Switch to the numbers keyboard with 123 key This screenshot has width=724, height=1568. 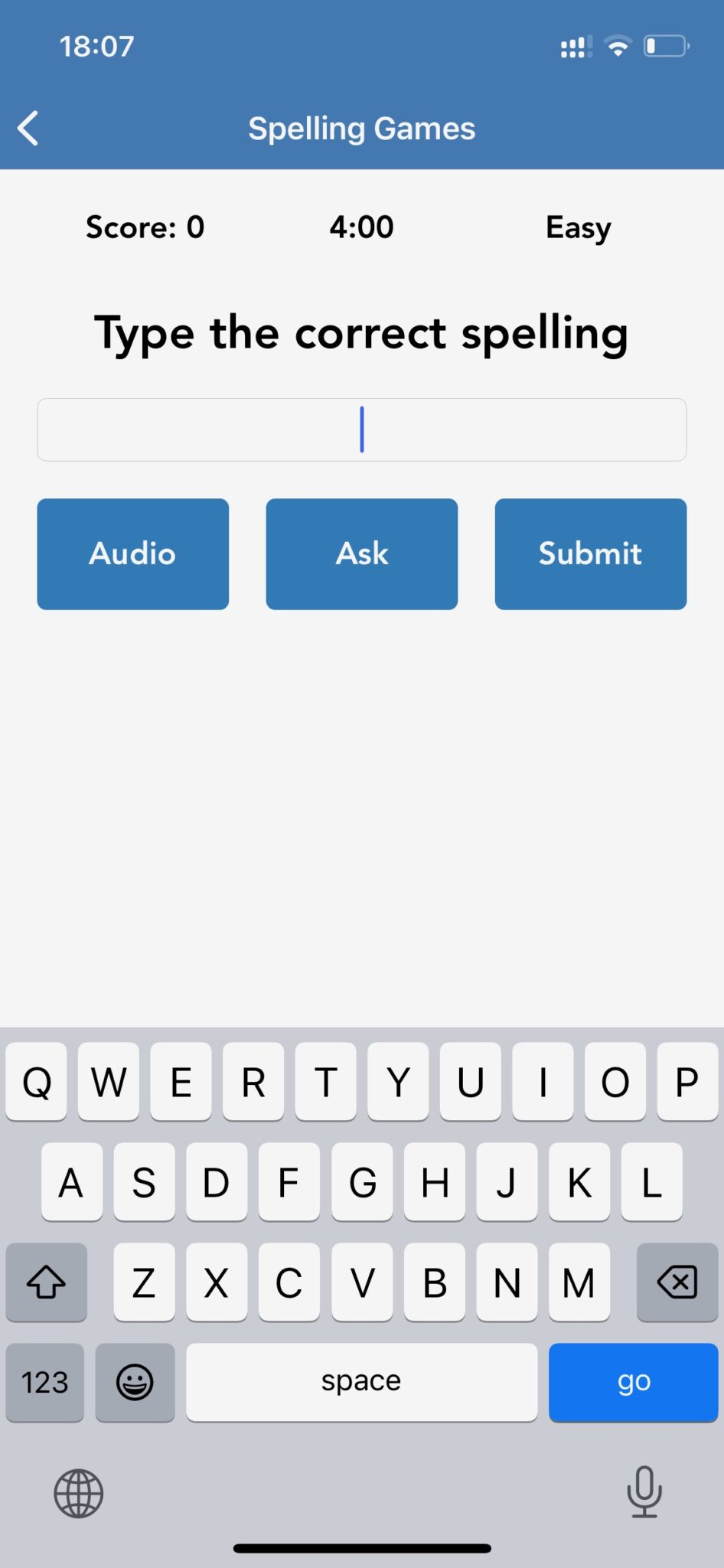tap(44, 1383)
